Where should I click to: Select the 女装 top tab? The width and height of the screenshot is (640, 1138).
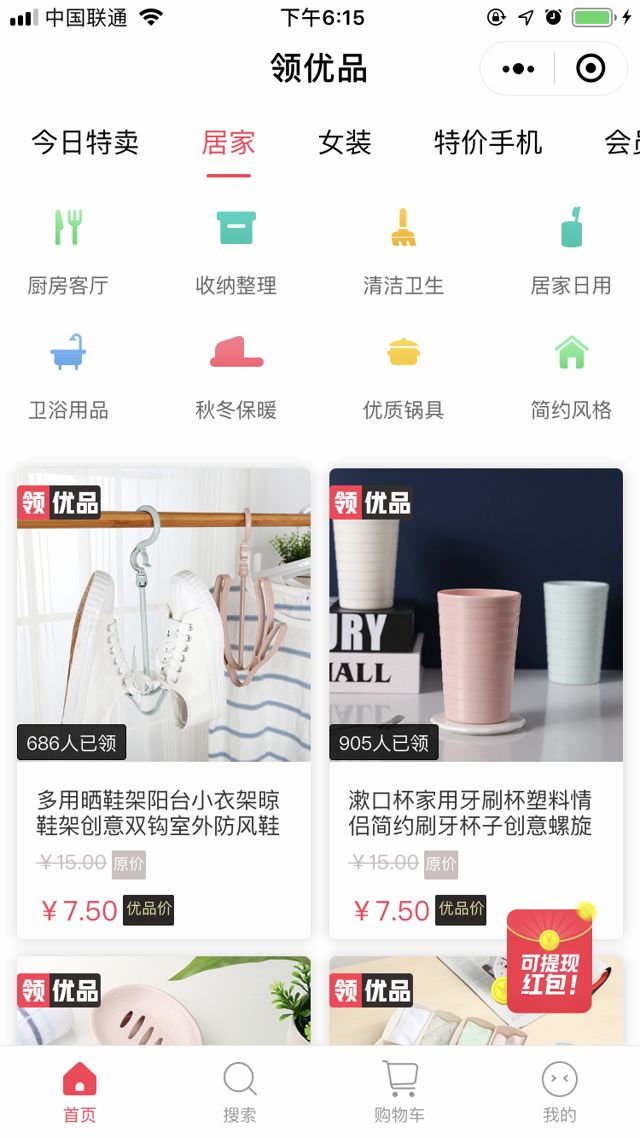pyautogui.click(x=345, y=143)
